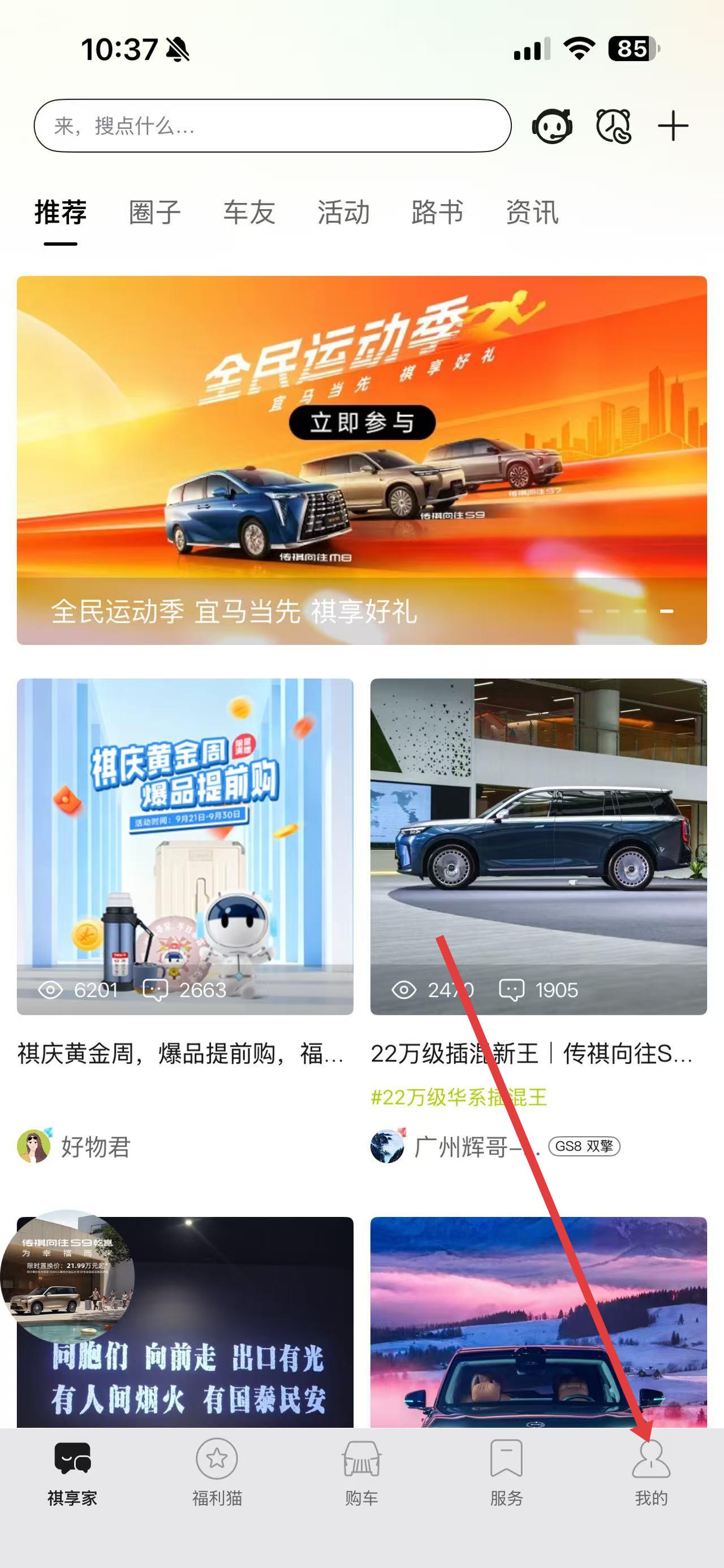The width and height of the screenshot is (724, 1568).
Task: Open the bear clock icon
Action: pyautogui.click(x=613, y=126)
